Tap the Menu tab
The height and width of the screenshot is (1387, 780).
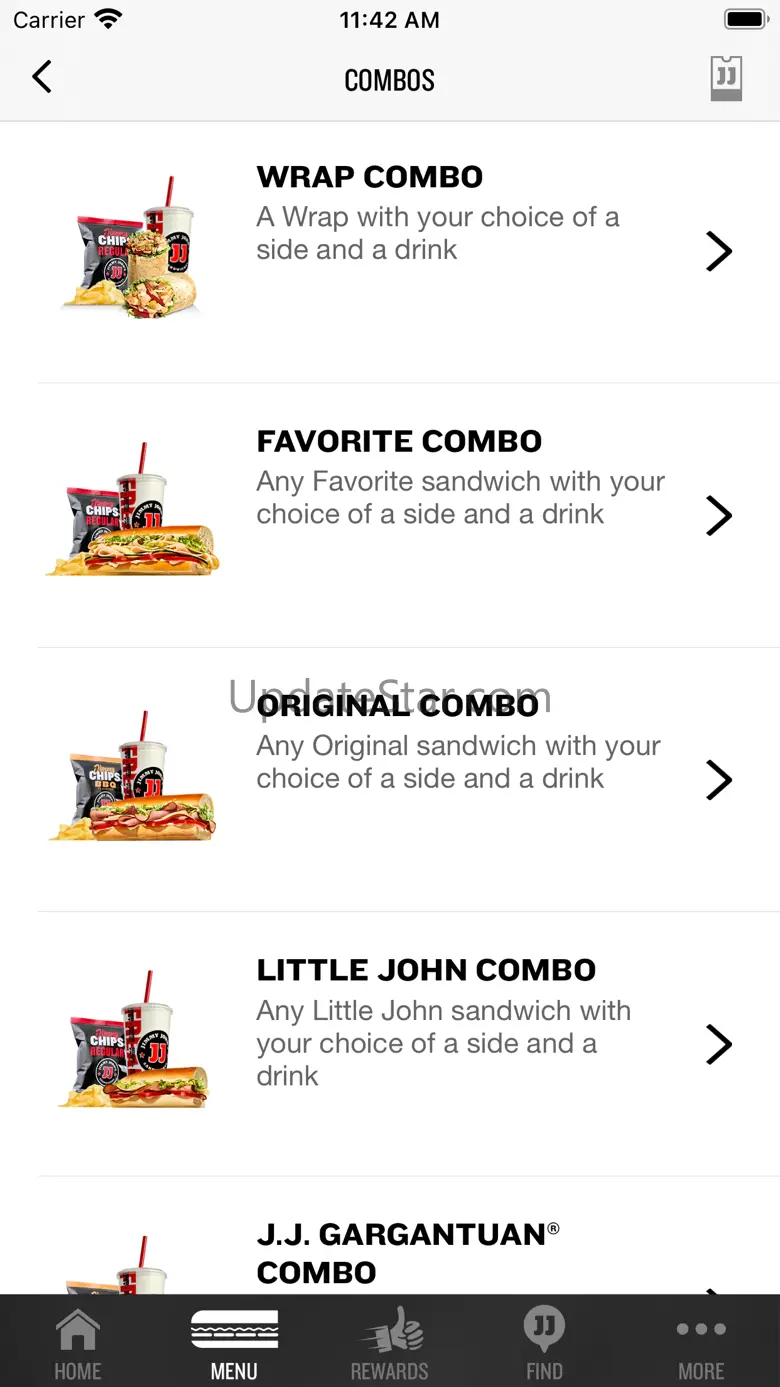point(234,1342)
